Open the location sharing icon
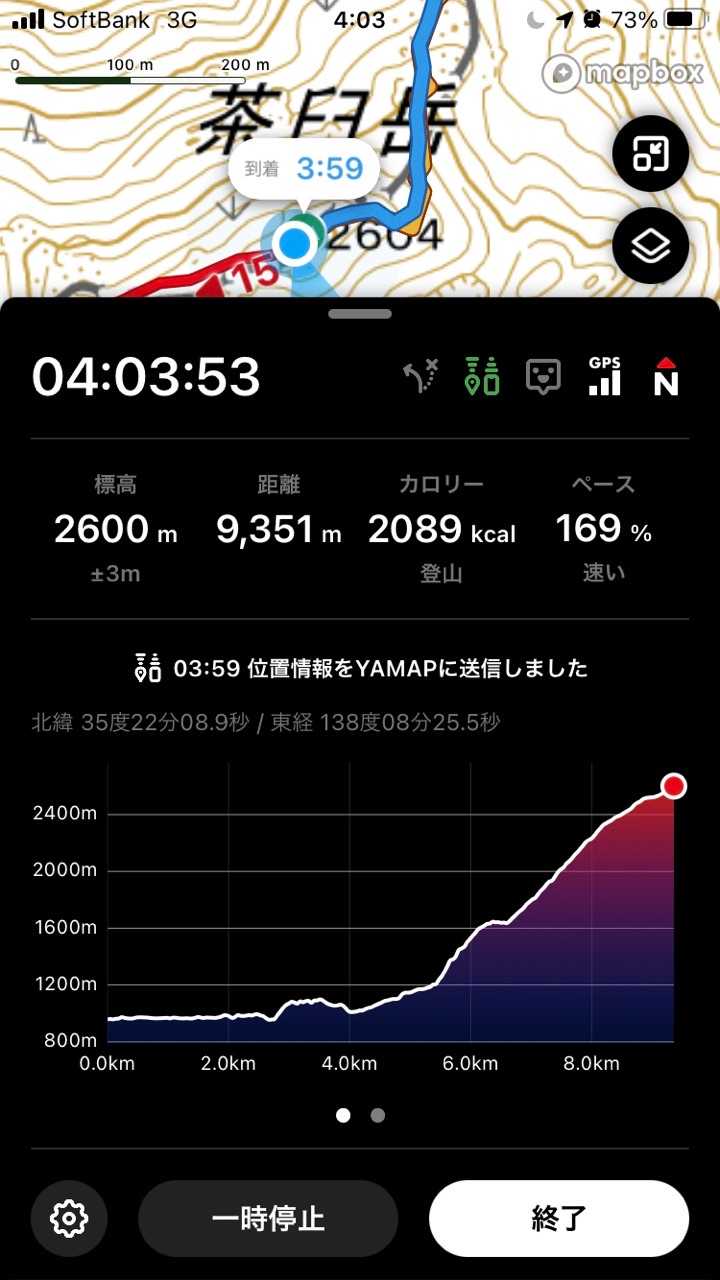This screenshot has width=720, height=1280. tap(482, 376)
